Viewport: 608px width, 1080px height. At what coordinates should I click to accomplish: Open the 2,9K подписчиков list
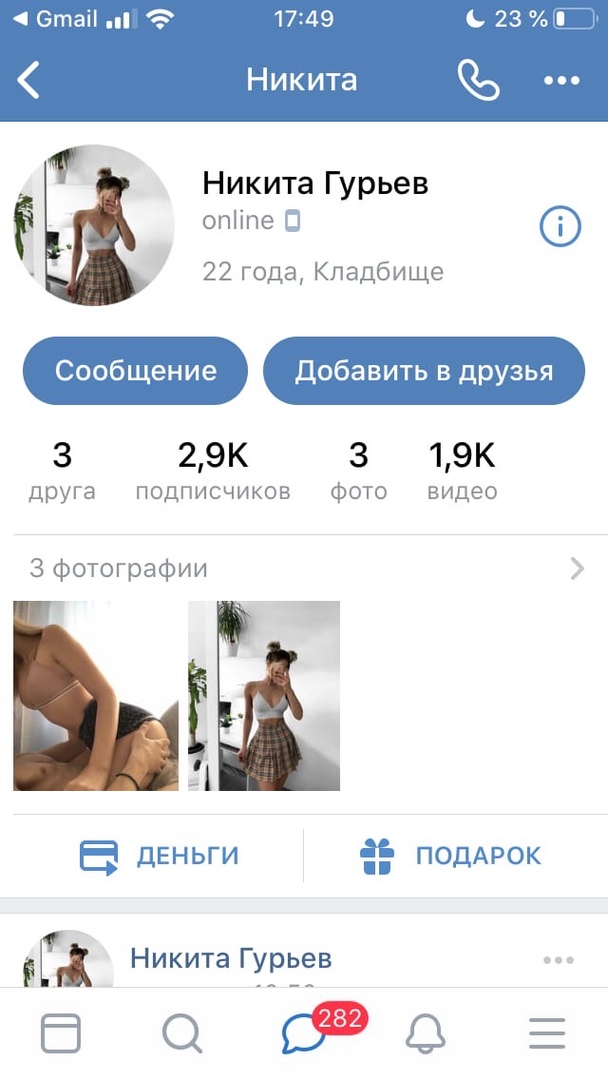[213, 471]
